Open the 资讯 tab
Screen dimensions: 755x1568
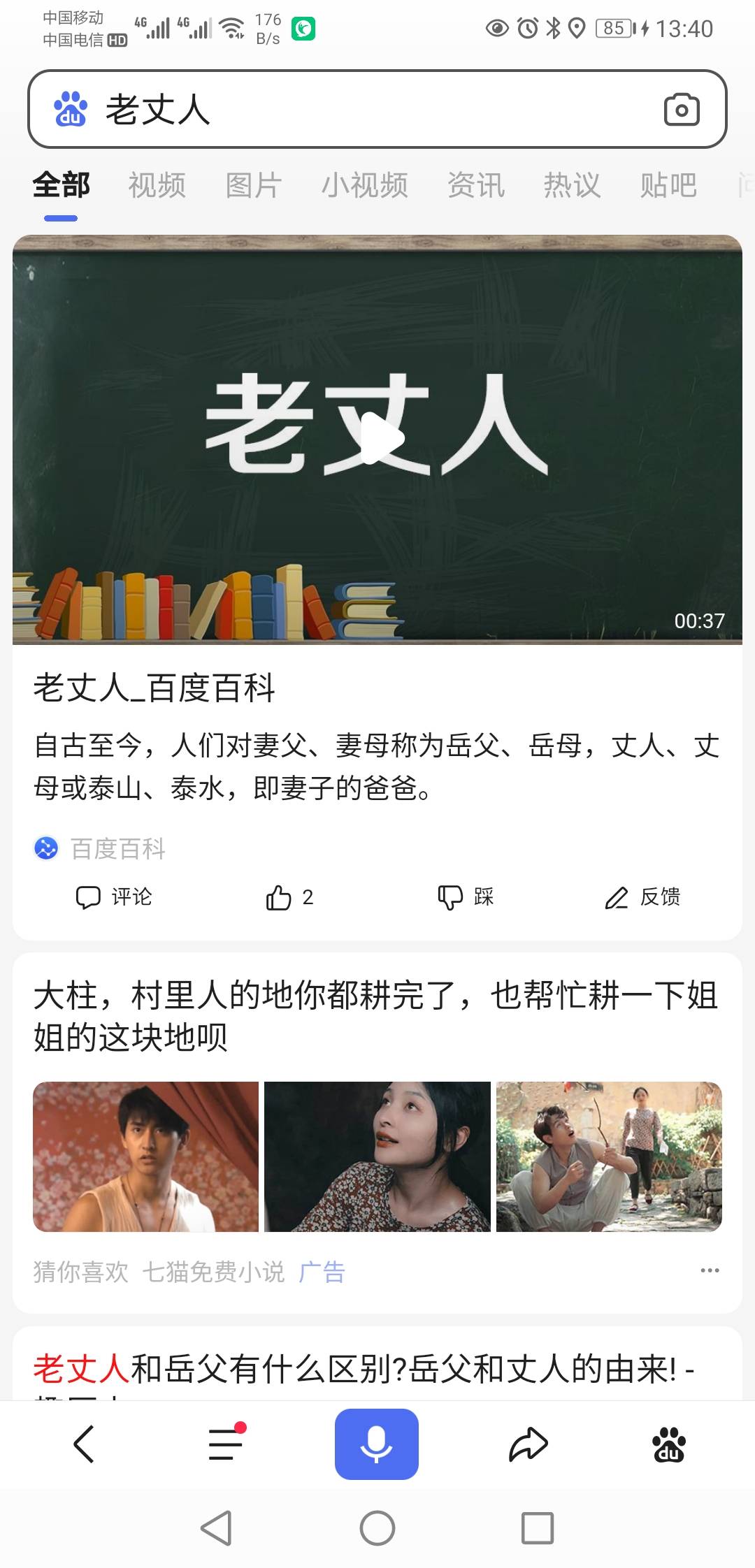[475, 186]
